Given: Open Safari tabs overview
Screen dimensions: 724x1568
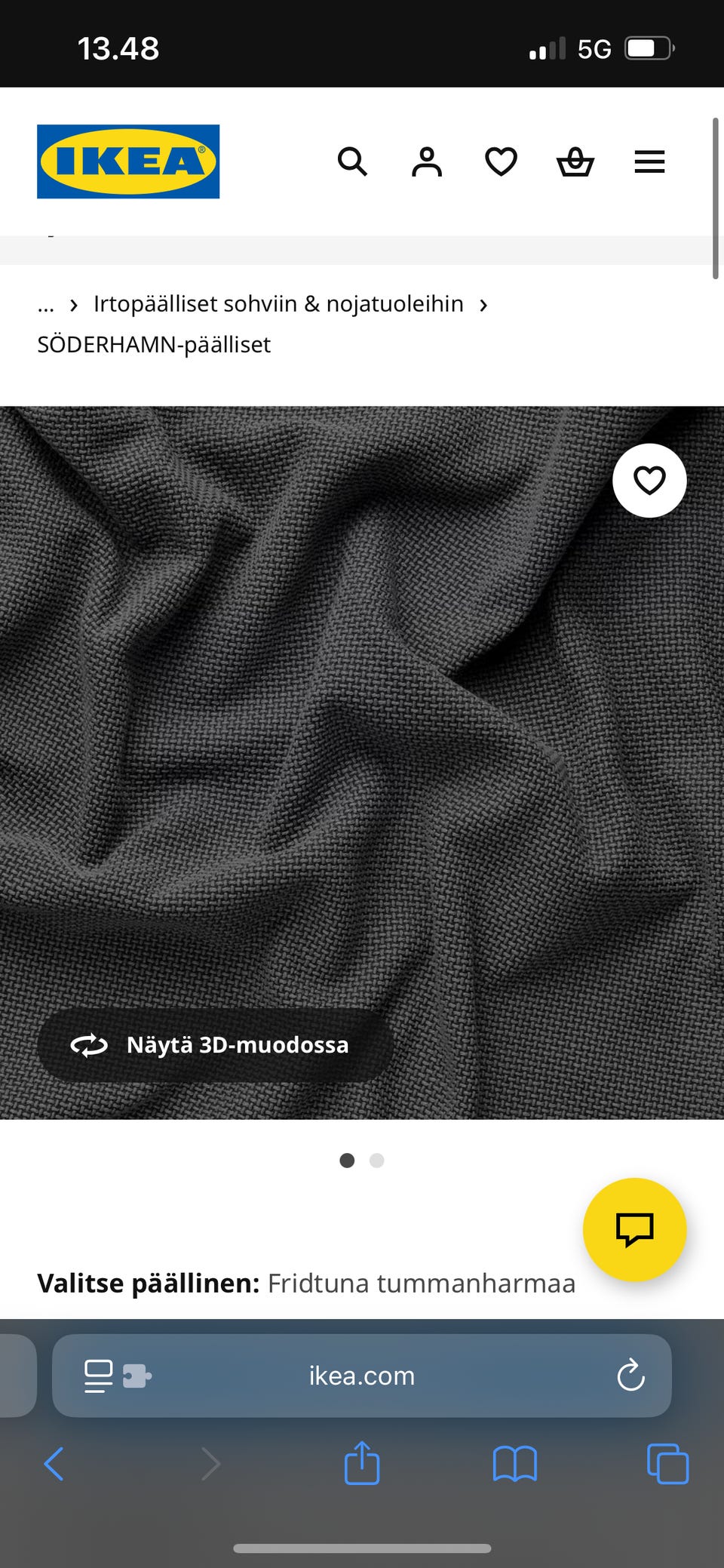Looking at the screenshot, I should coord(667,1464).
